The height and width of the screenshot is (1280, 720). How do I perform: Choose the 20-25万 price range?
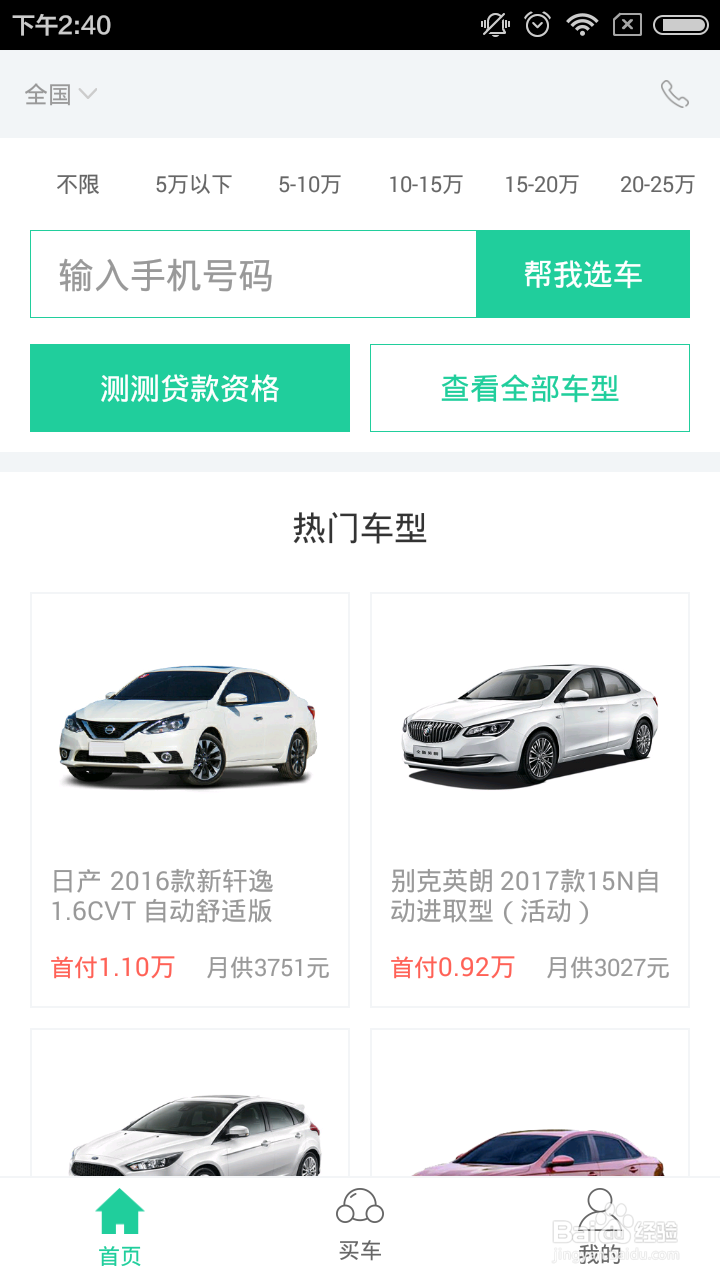[x=657, y=184]
